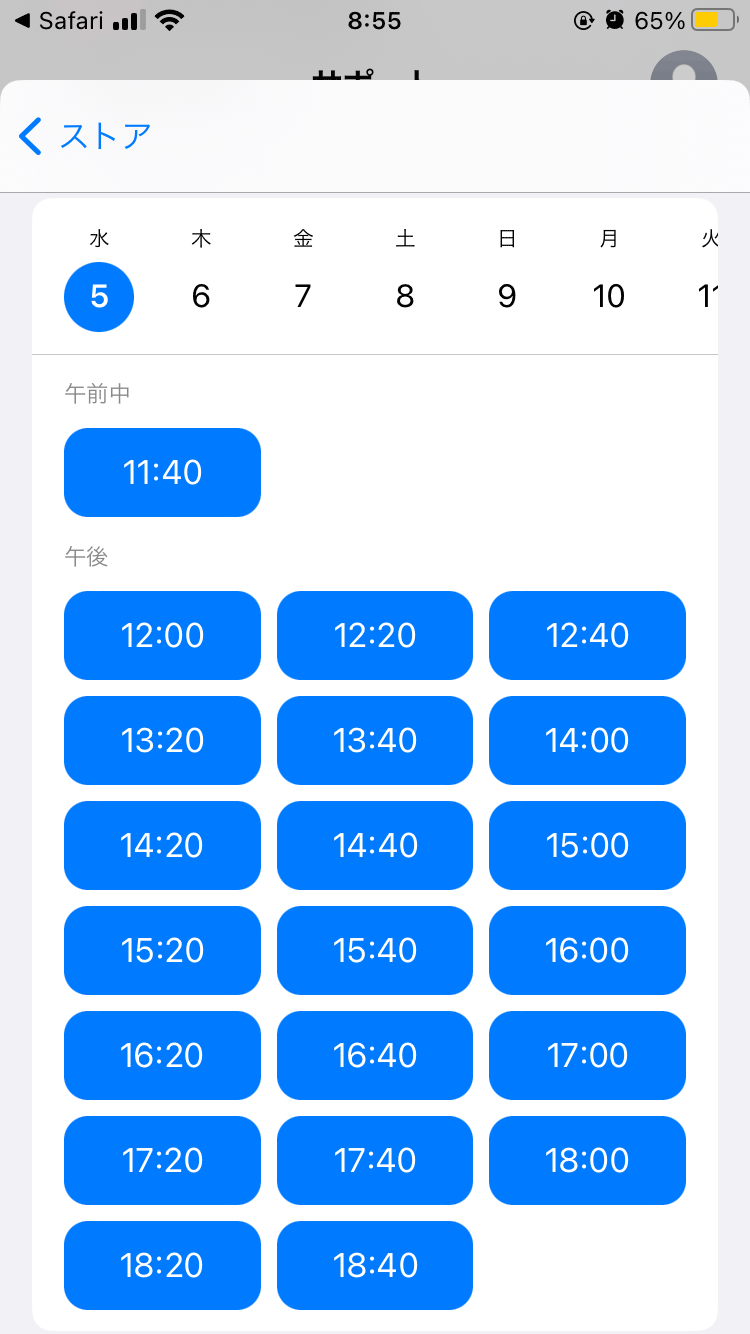Book the 11:40 morning slot
The height and width of the screenshot is (1334, 750).
coord(162,472)
